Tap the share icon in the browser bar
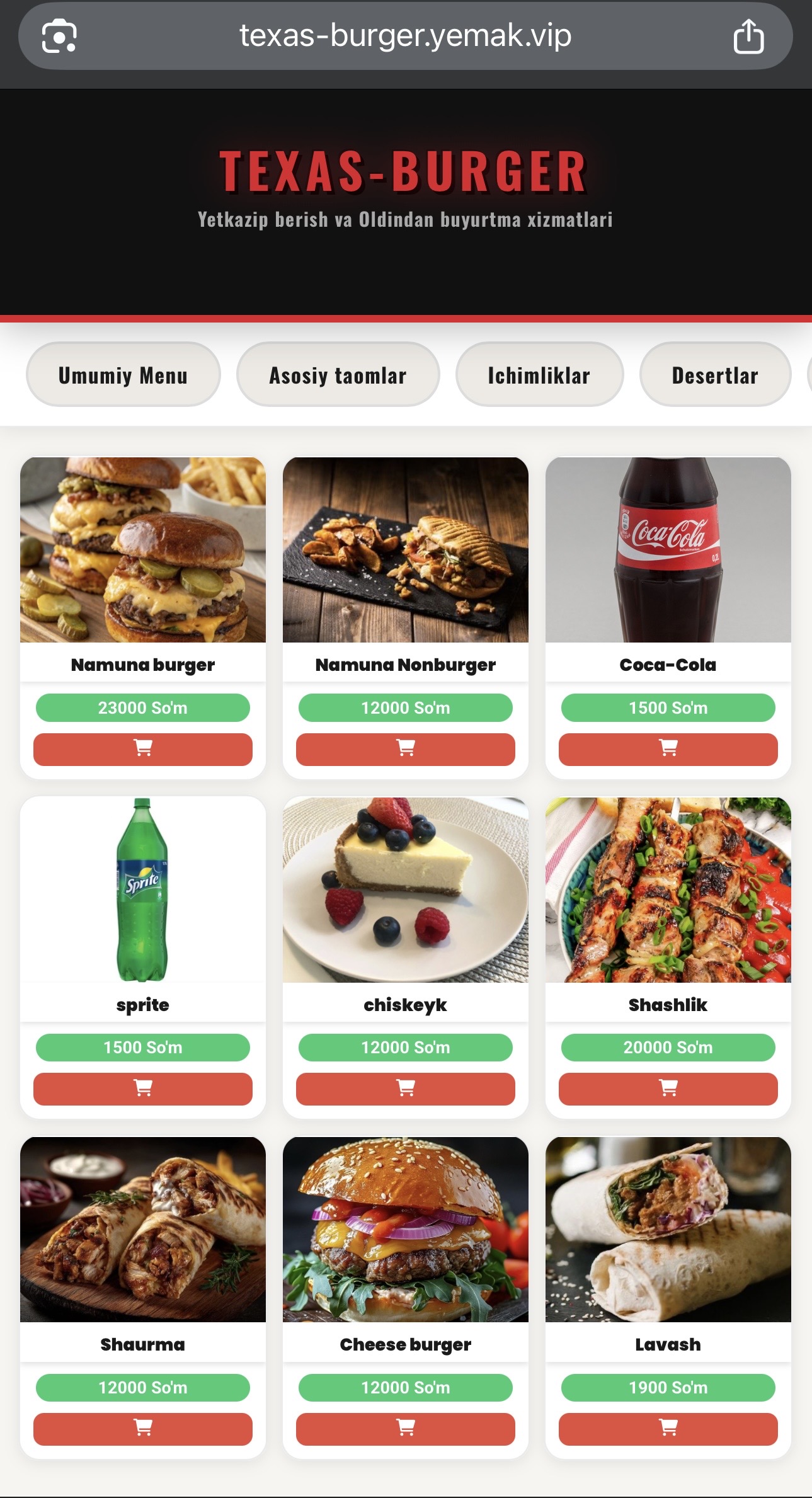 coord(748,37)
